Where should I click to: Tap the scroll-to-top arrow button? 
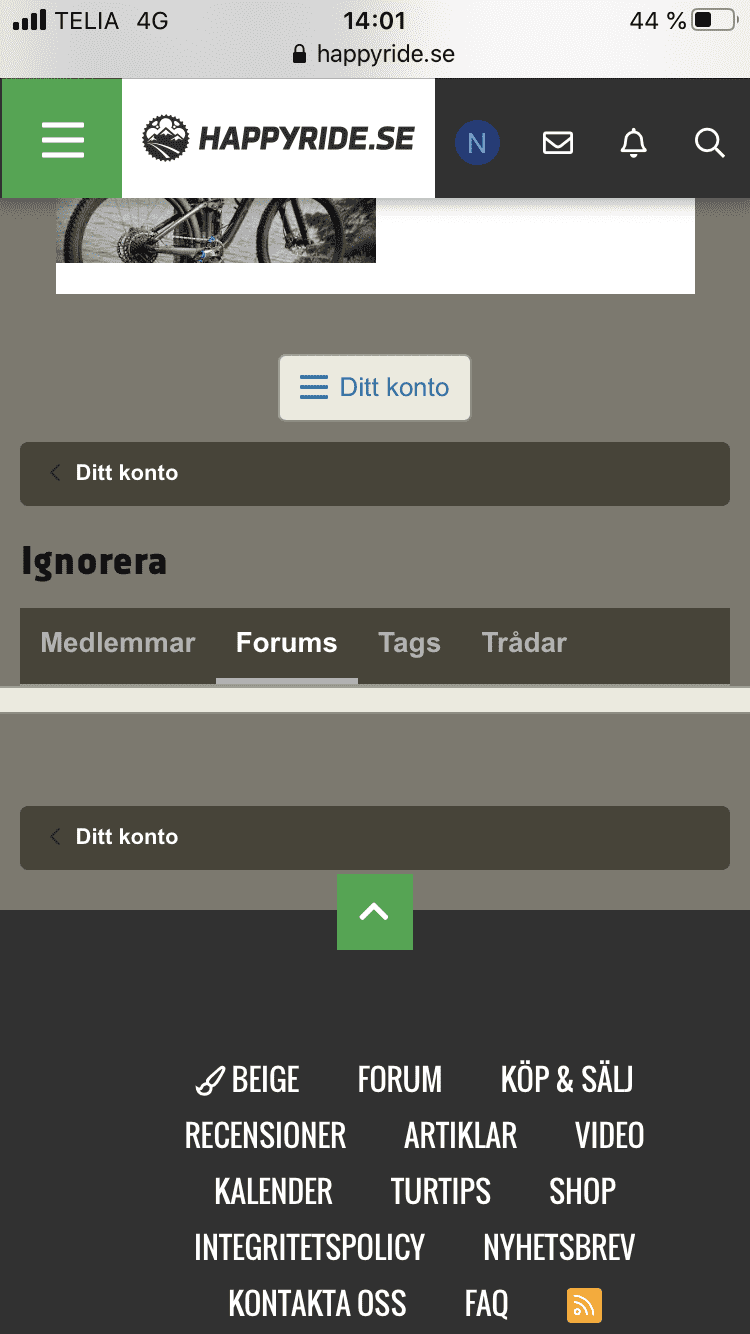coord(374,911)
